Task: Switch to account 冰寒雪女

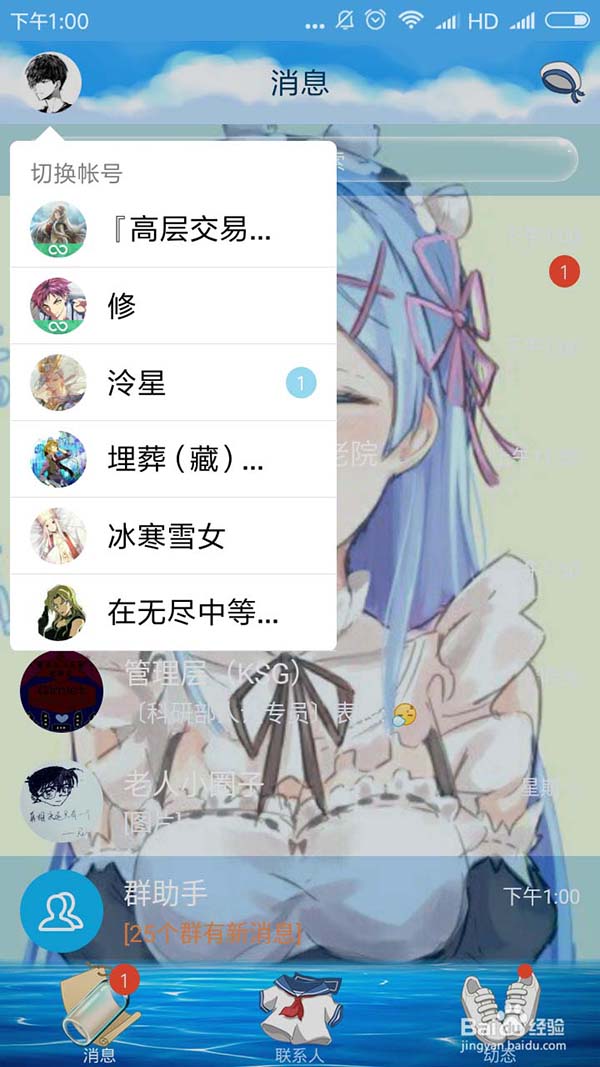Action: (x=172, y=536)
